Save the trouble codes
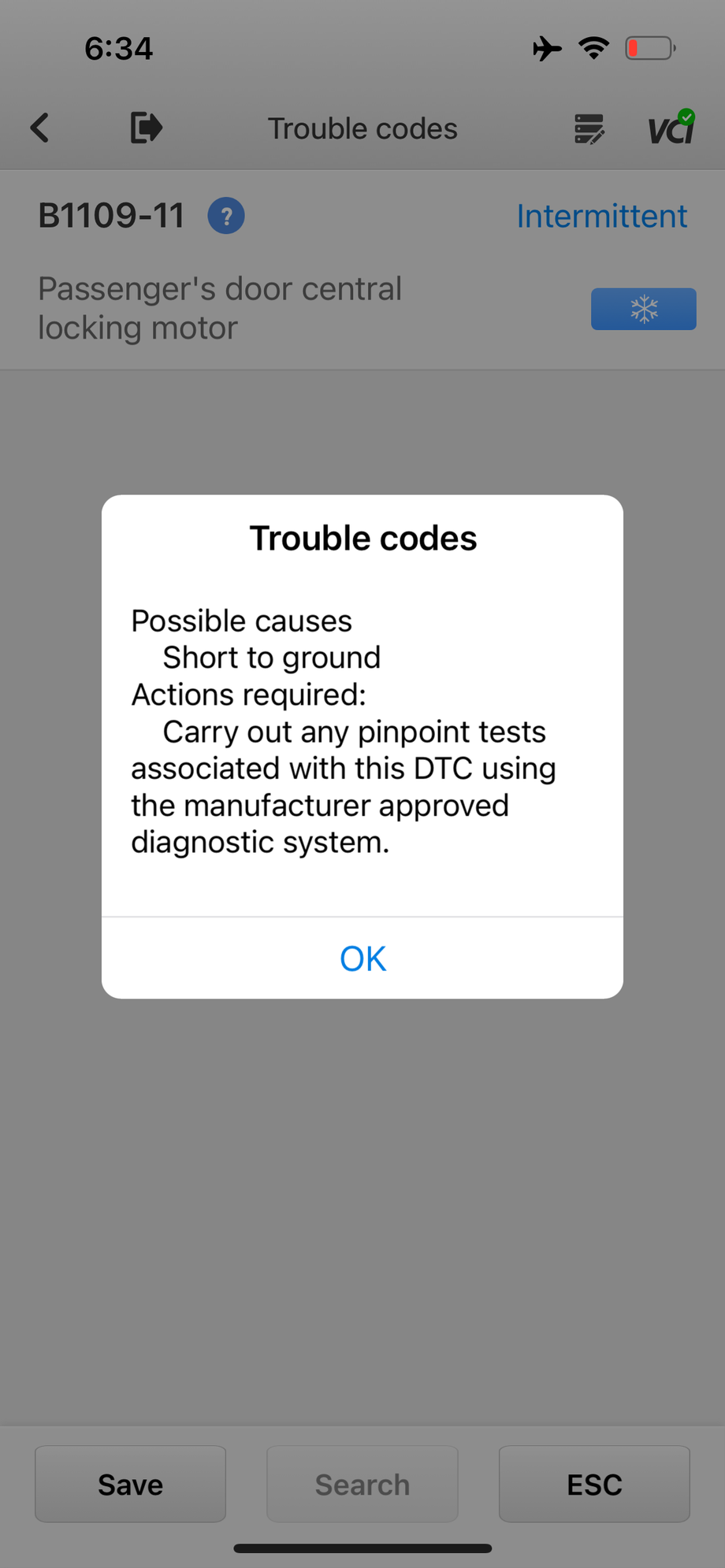This screenshot has height=1568, width=725. tap(130, 1484)
